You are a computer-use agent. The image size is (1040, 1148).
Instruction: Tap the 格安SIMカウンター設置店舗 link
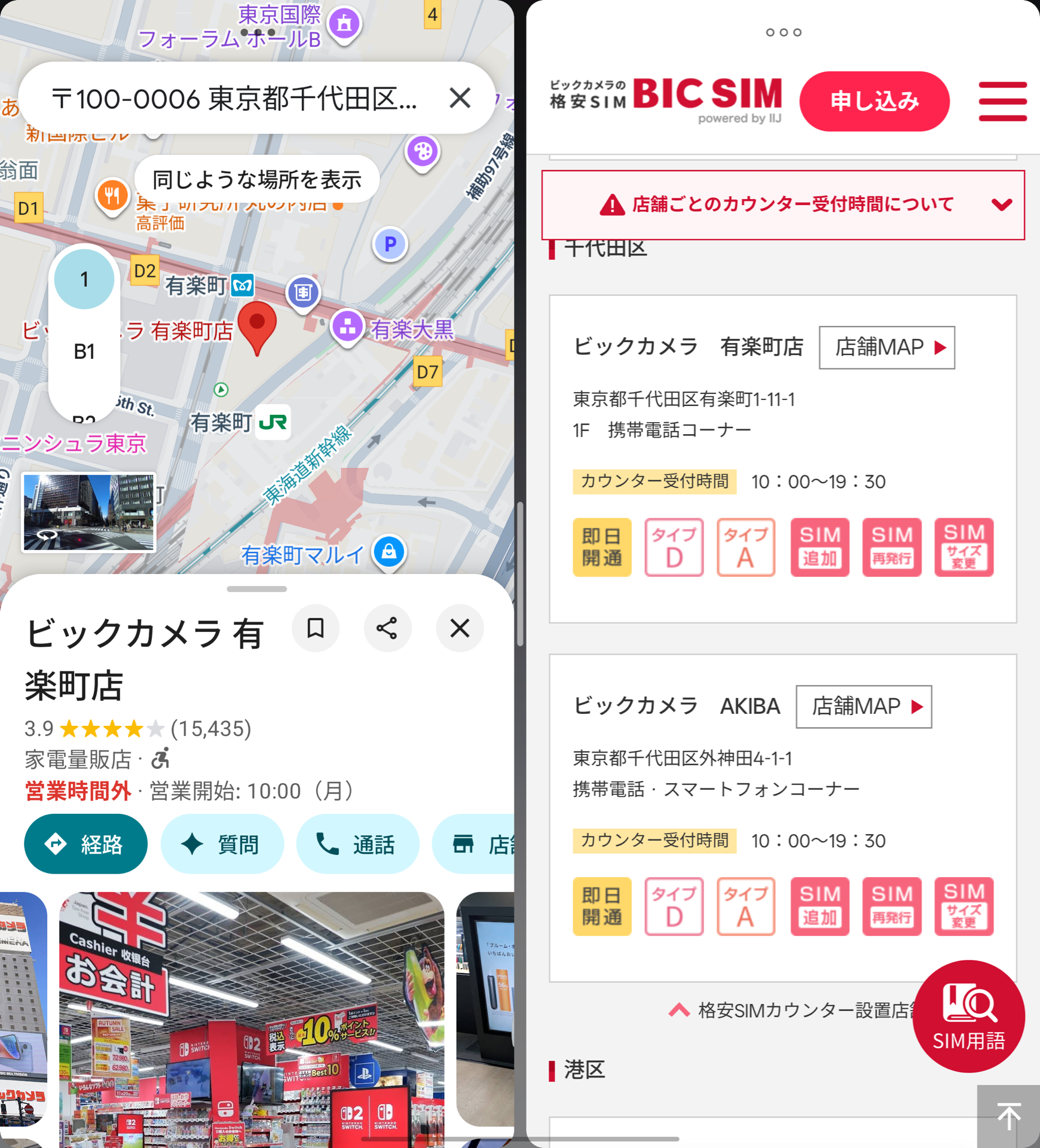point(795,1010)
